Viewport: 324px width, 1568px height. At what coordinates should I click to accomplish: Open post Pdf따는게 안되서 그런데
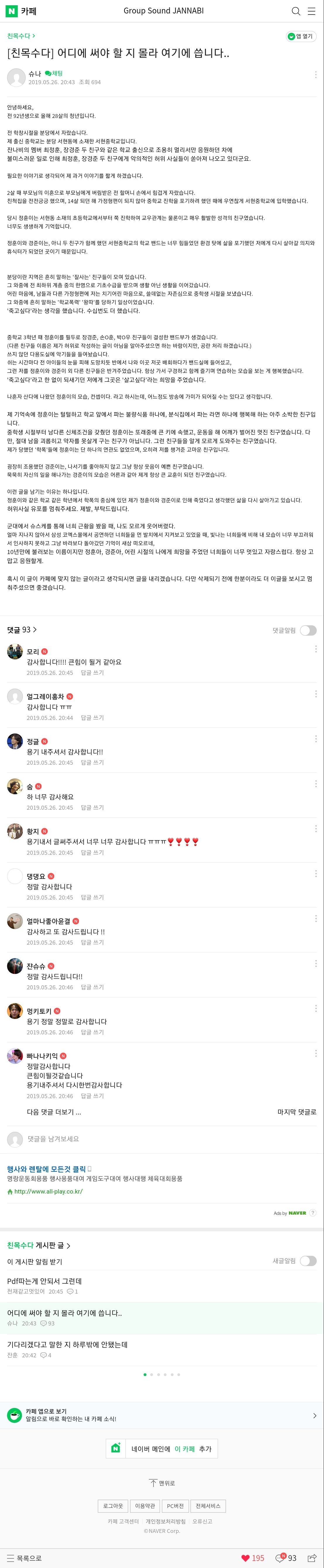coord(44,1281)
